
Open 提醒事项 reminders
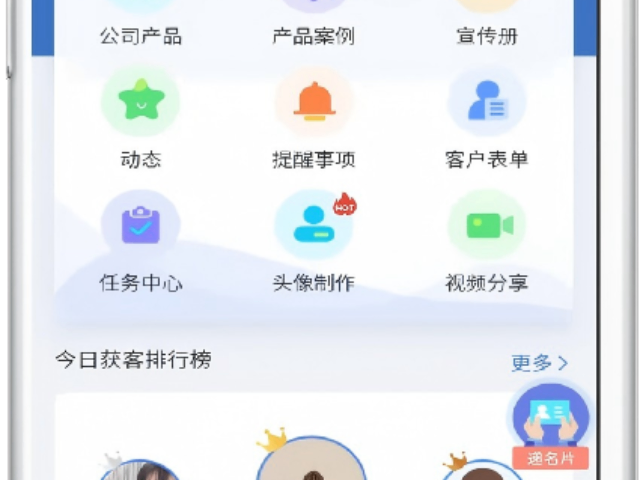click(314, 104)
